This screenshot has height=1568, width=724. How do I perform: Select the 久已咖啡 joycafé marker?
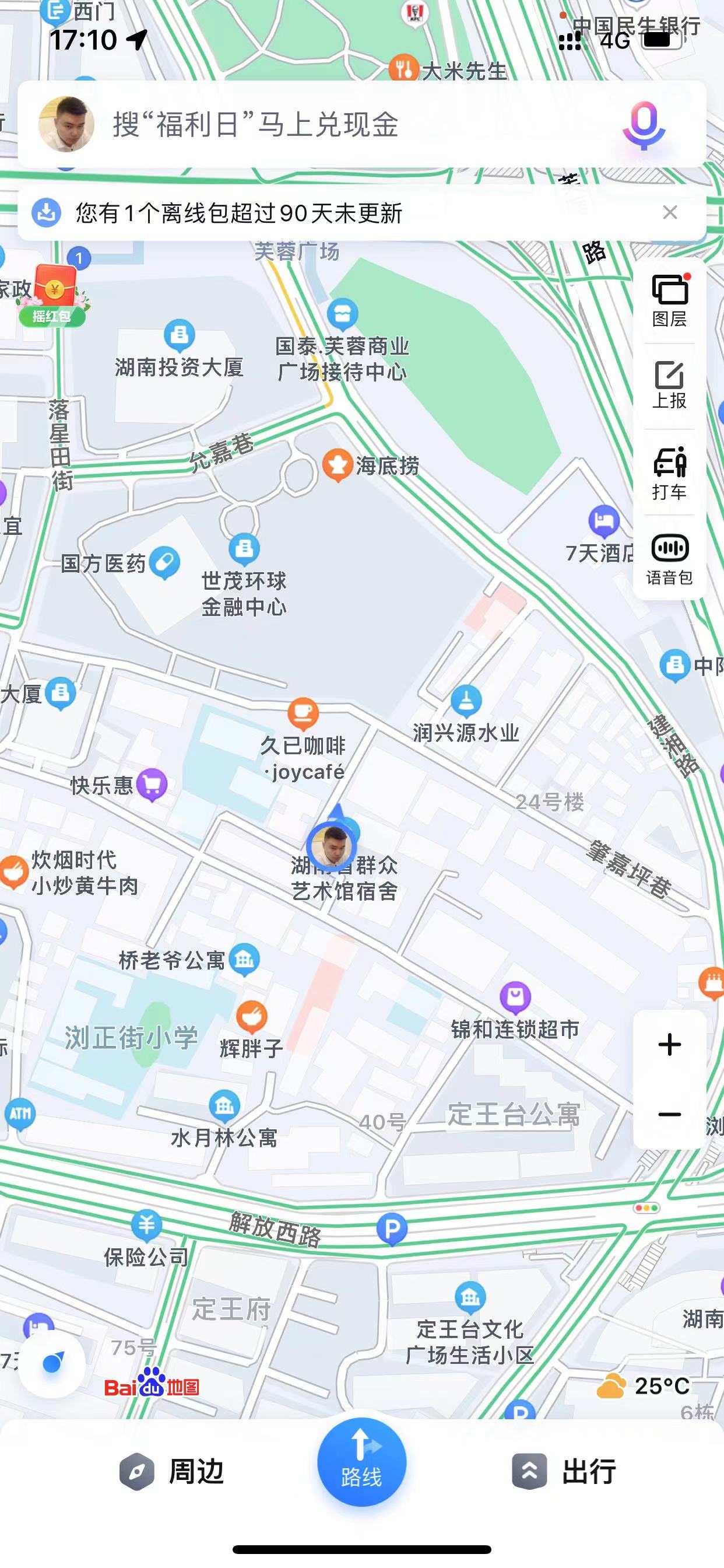(x=303, y=713)
